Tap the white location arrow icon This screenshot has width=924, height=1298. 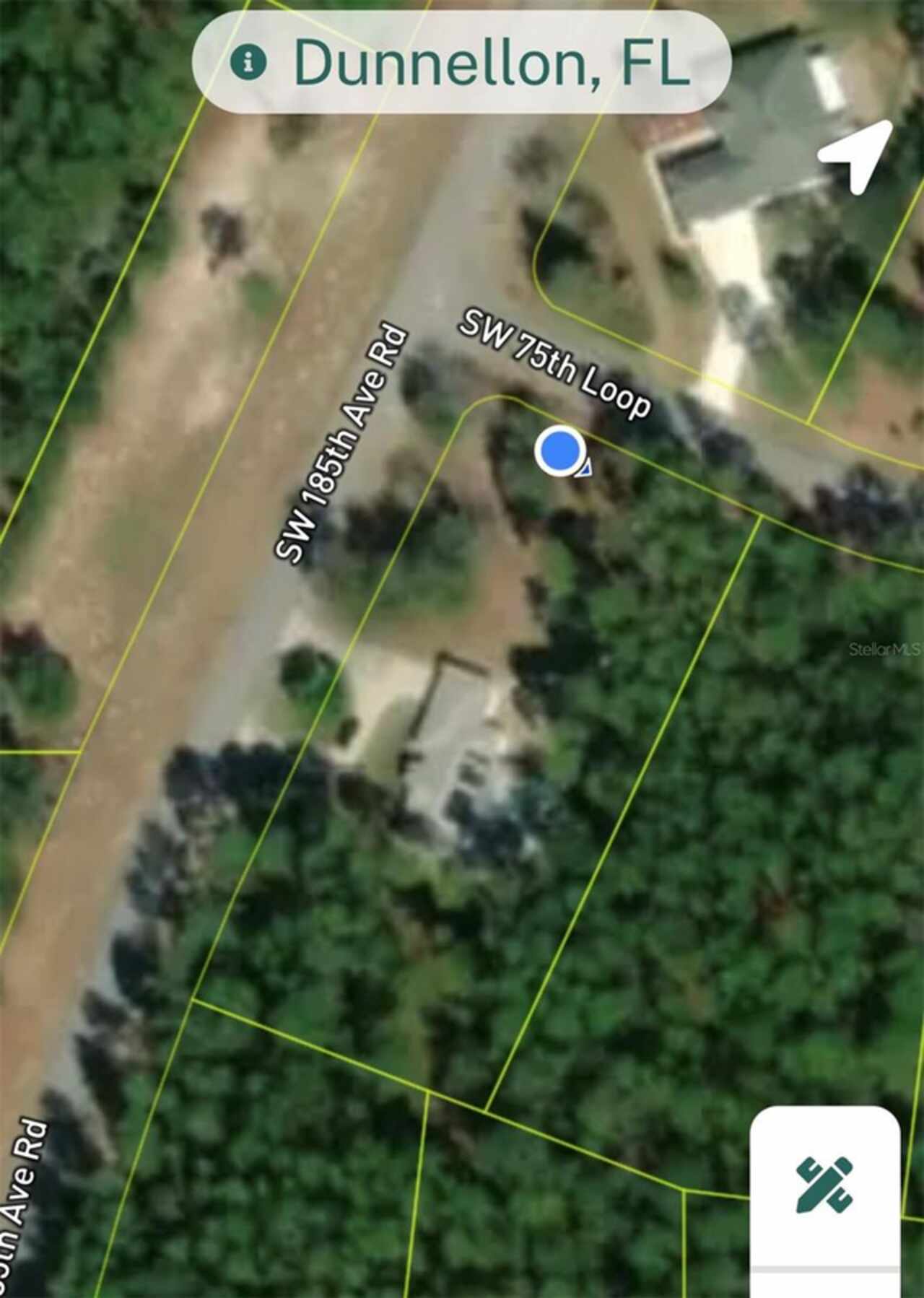[x=857, y=157]
